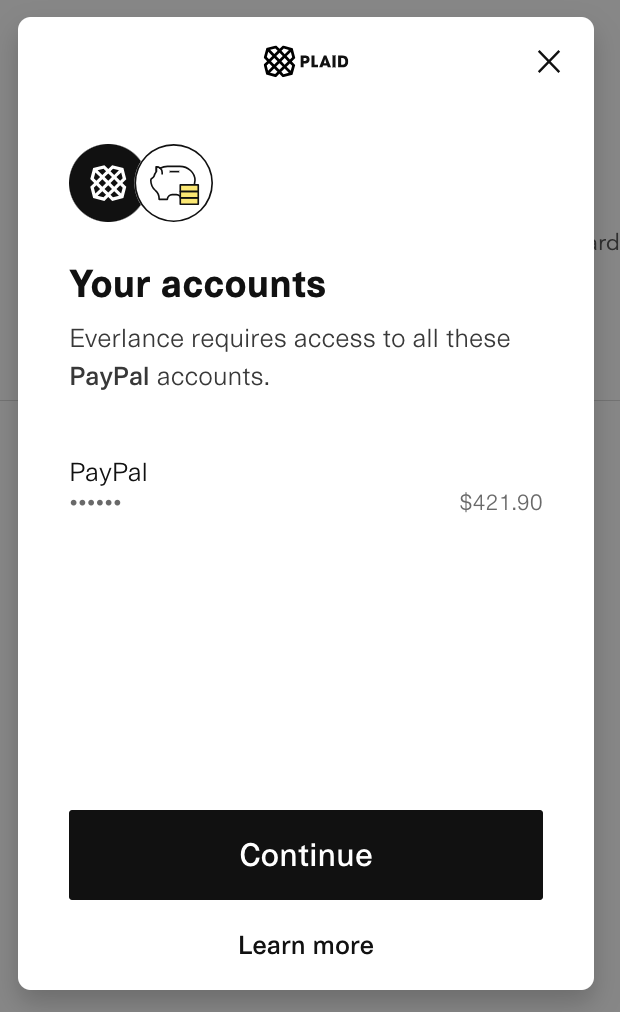Close the Plaid dialog
The image size is (620, 1012).
[x=549, y=62]
